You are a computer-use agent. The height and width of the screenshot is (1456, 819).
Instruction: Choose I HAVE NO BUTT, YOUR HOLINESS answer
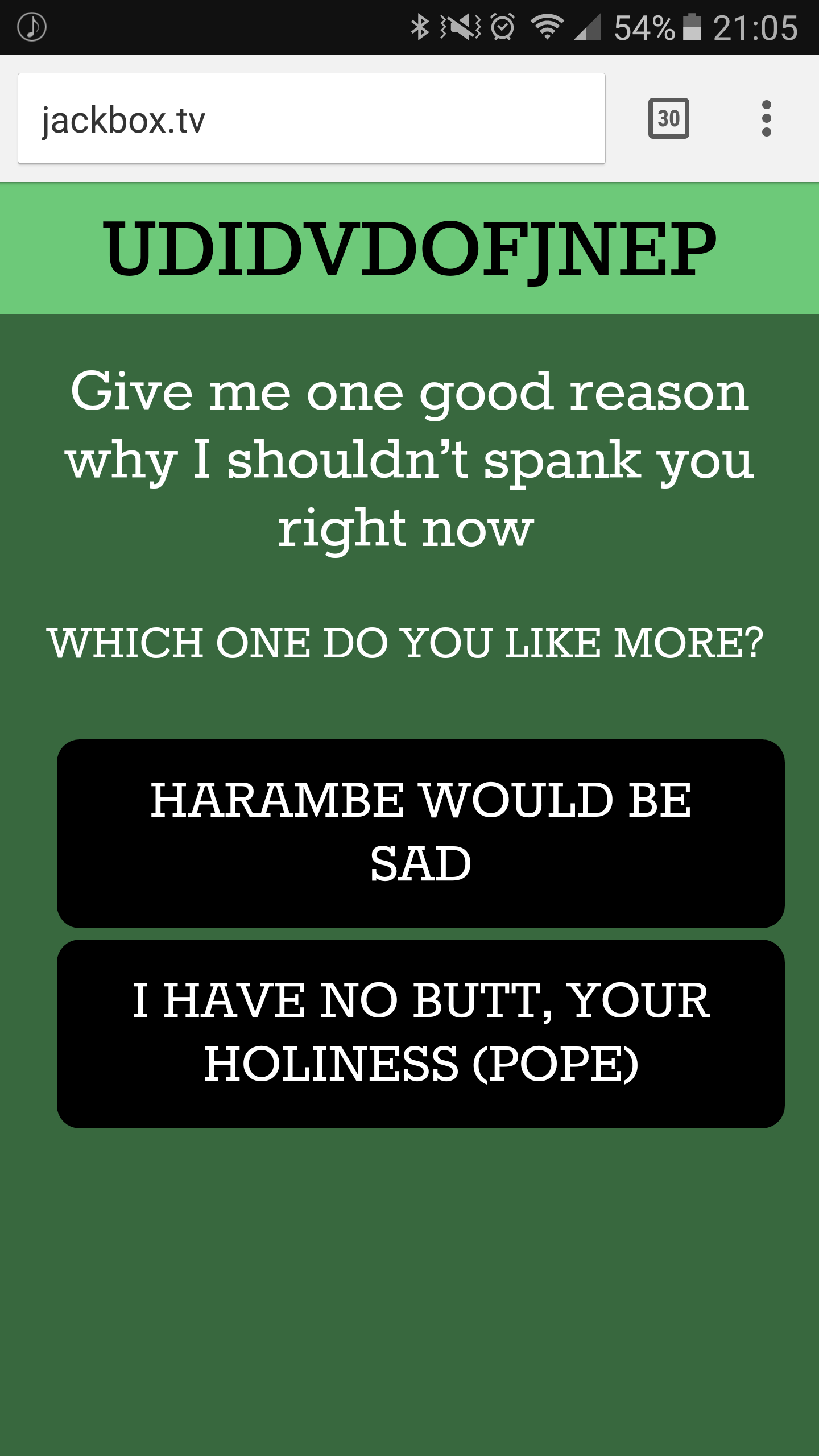420,1033
